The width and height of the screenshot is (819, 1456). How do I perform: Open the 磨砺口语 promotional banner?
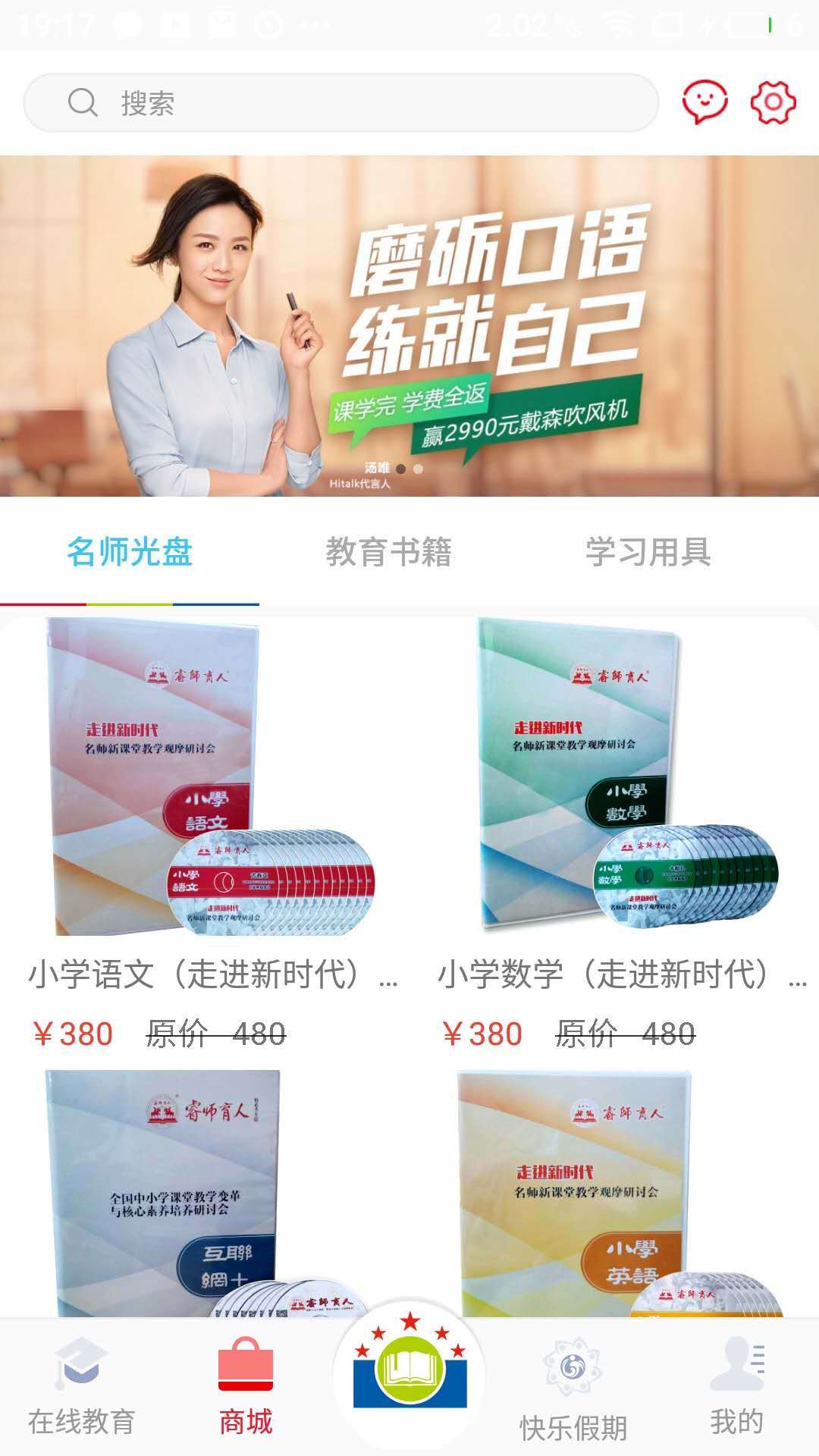pyautogui.click(x=409, y=326)
